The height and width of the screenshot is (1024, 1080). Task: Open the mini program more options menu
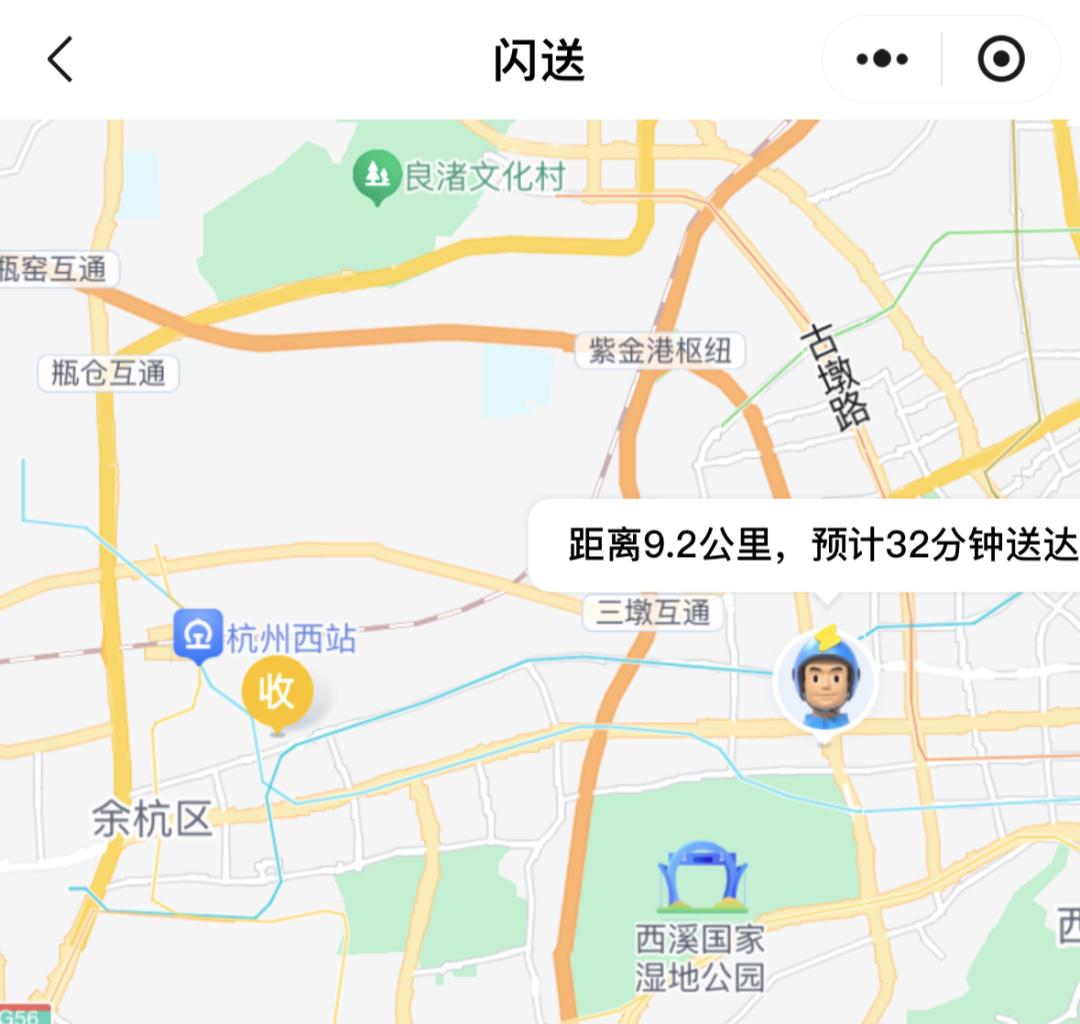click(882, 60)
